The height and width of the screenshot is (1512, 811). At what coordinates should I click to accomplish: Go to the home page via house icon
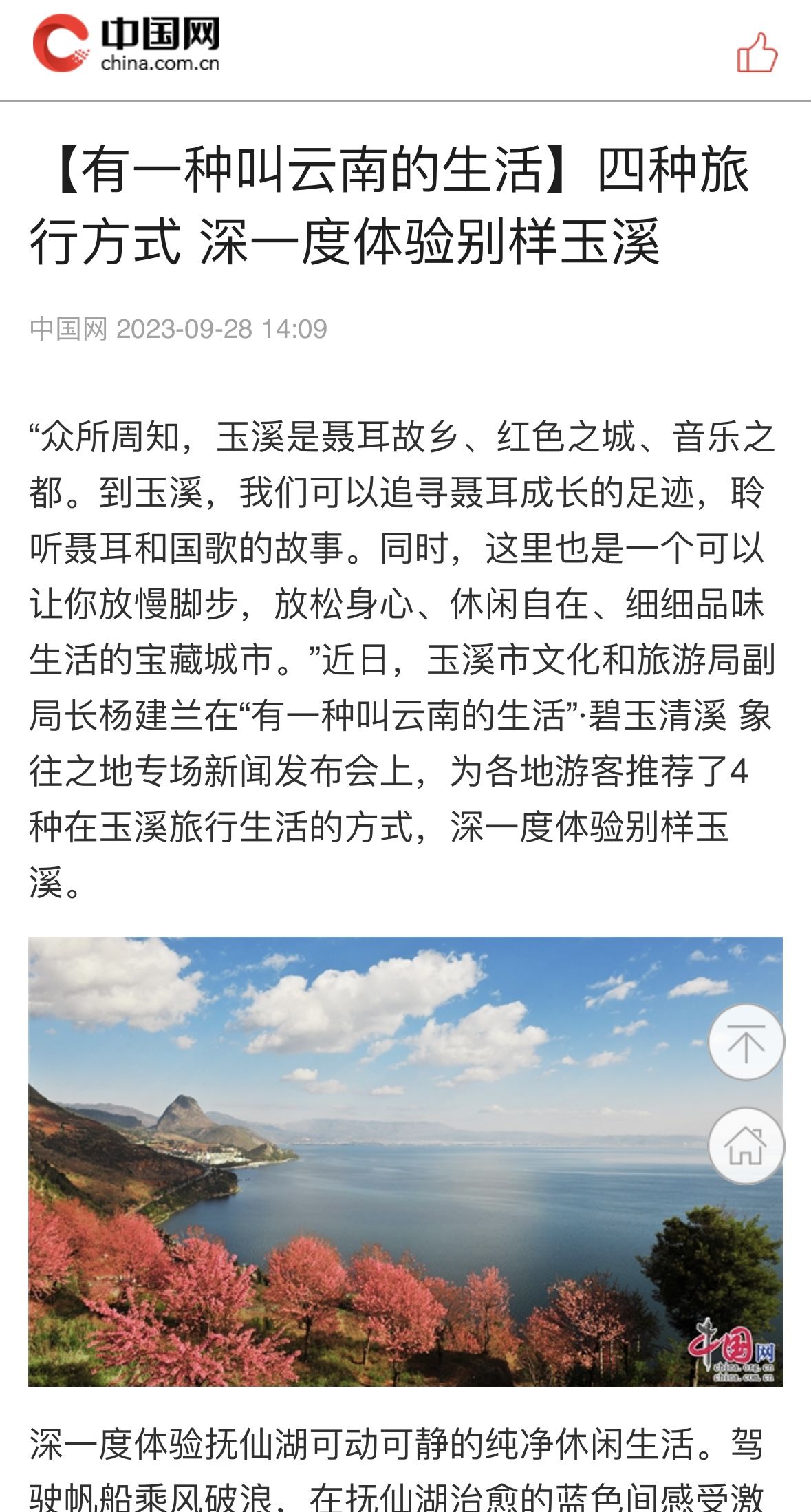(x=746, y=1145)
